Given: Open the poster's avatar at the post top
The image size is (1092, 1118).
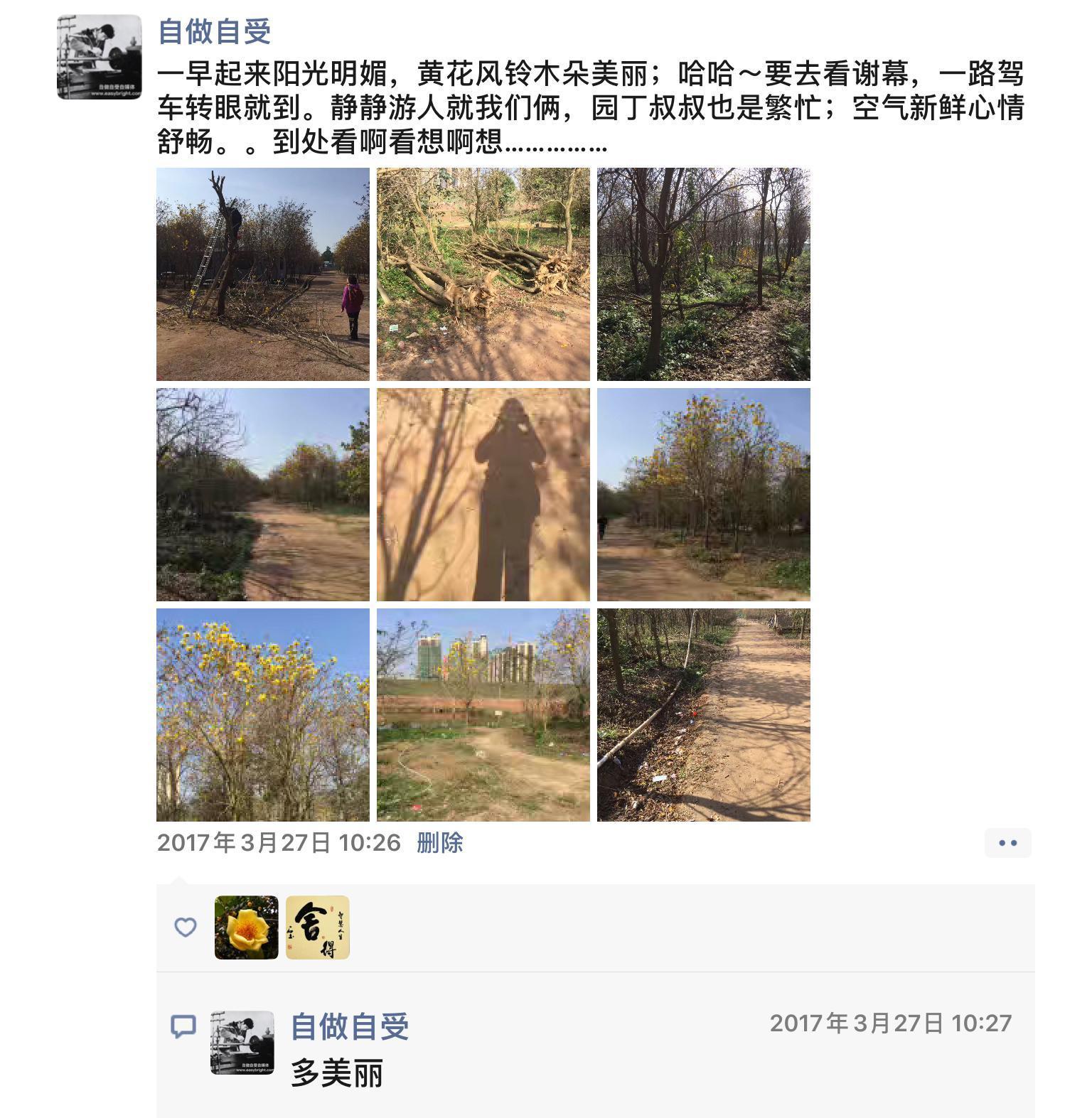Looking at the screenshot, I should [x=99, y=56].
